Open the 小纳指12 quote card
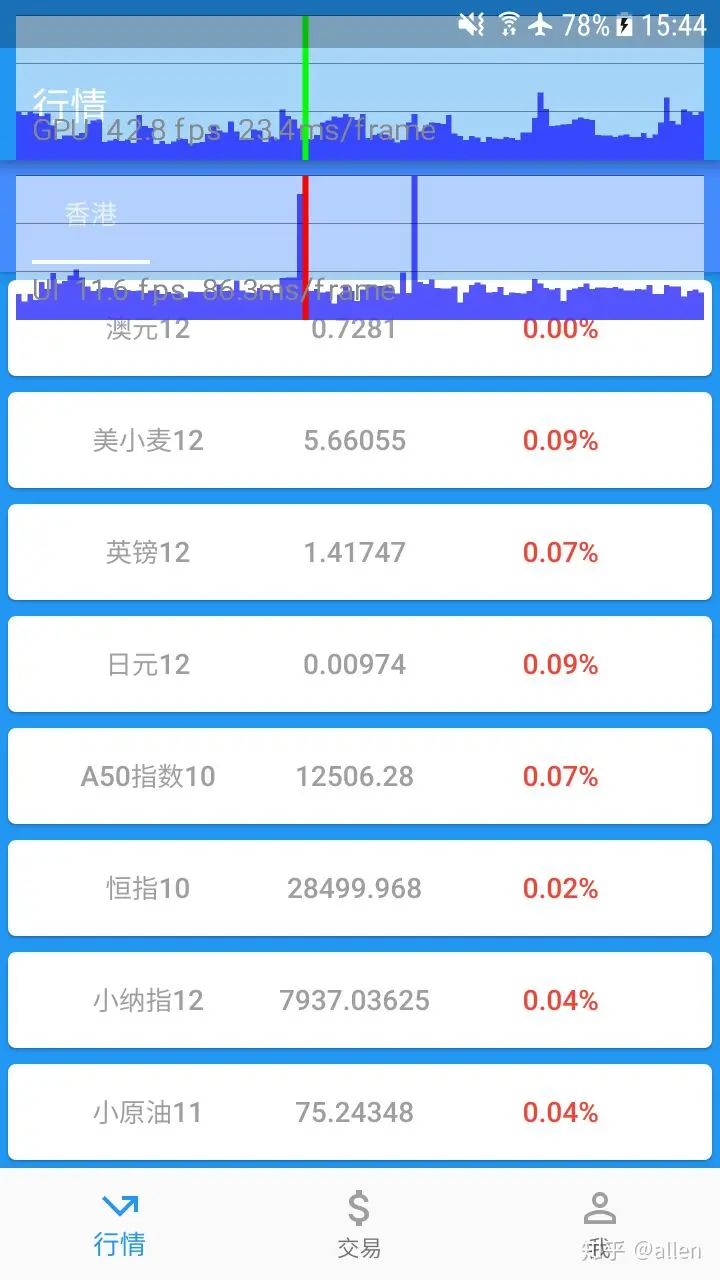This screenshot has width=720, height=1280. [x=360, y=1000]
